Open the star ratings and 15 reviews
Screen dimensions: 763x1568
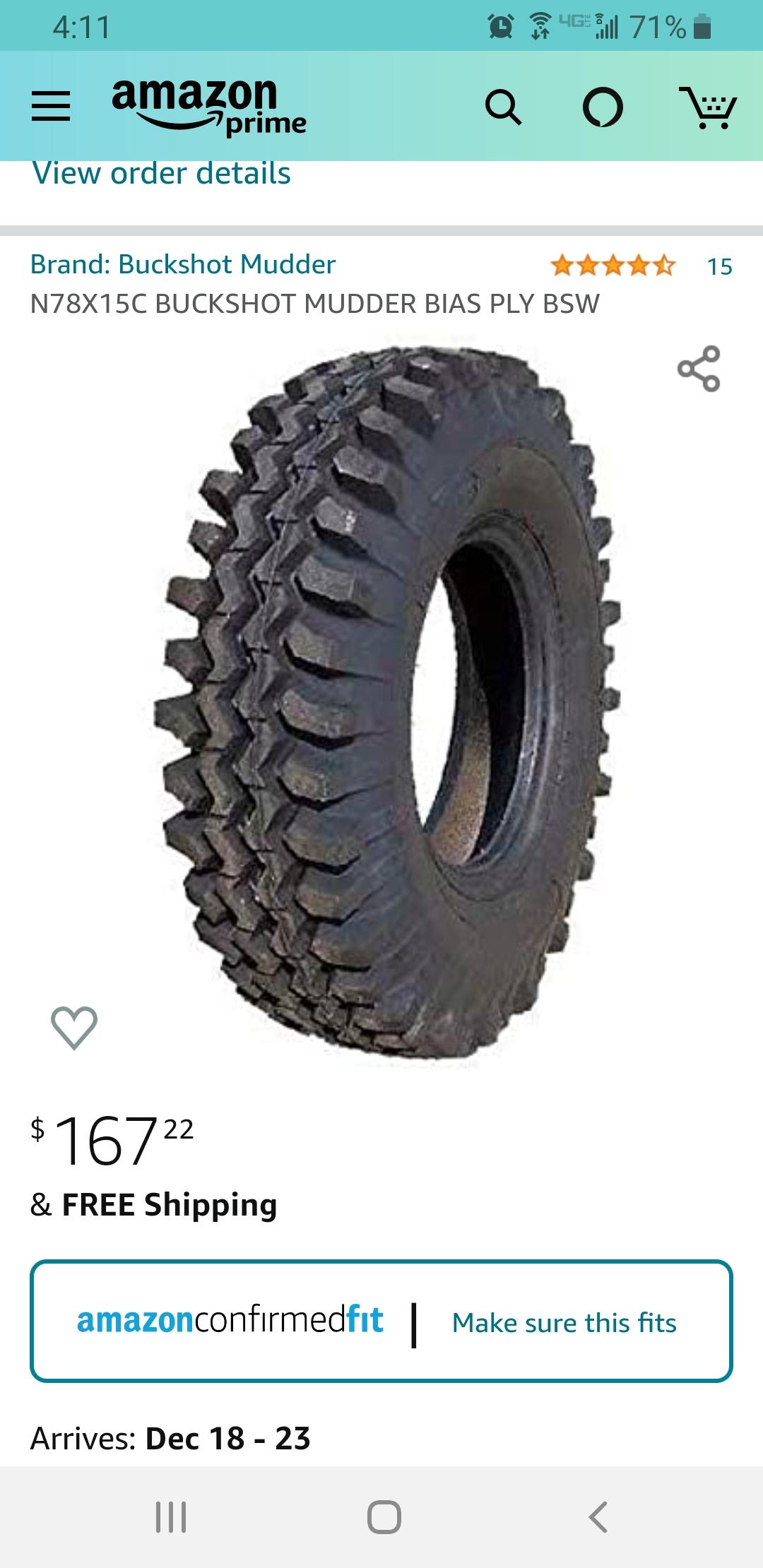tap(640, 266)
